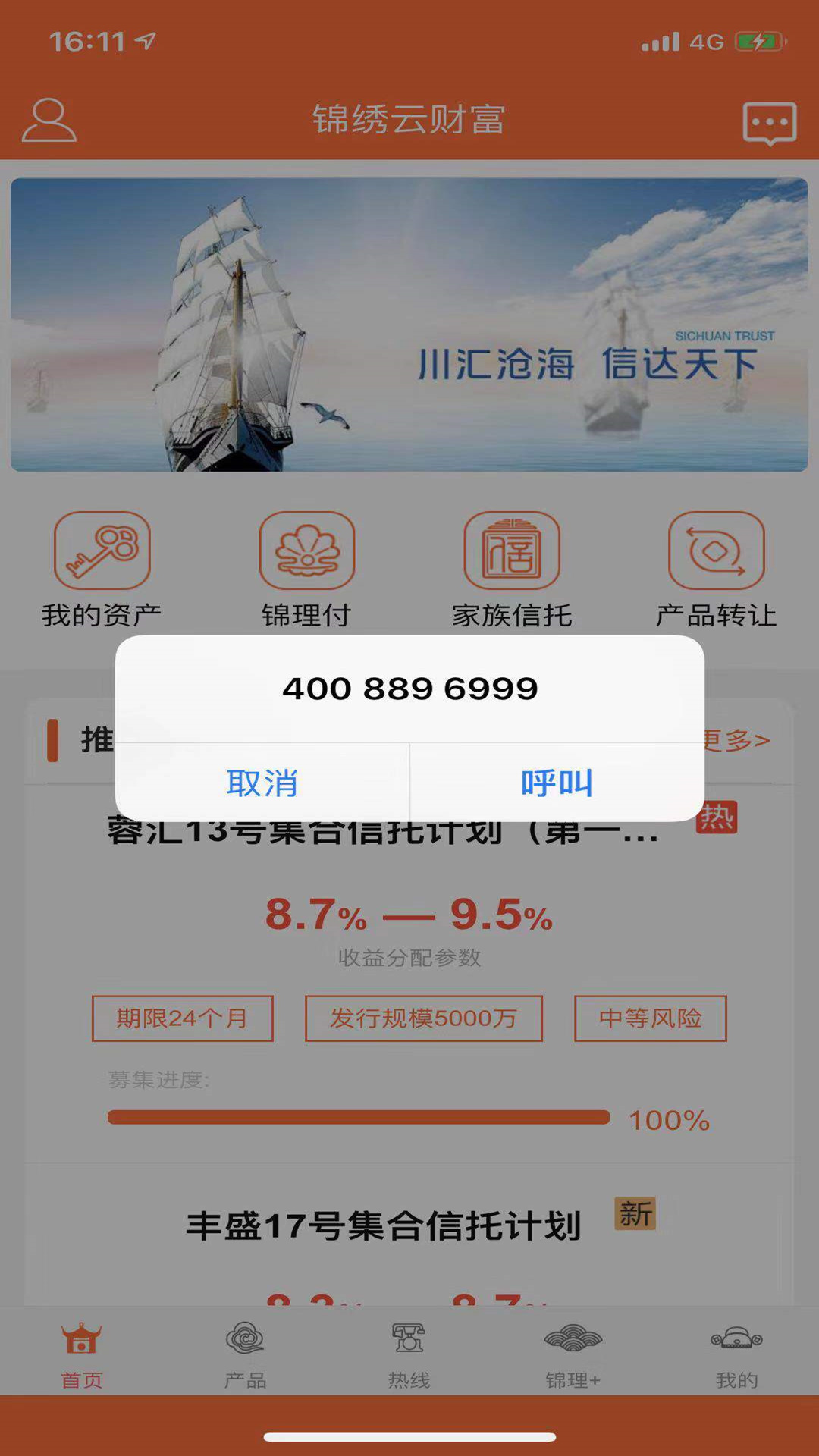The height and width of the screenshot is (1456, 819).
Task: Switch to the 锦理+ tab
Action: click(573, 1354)
